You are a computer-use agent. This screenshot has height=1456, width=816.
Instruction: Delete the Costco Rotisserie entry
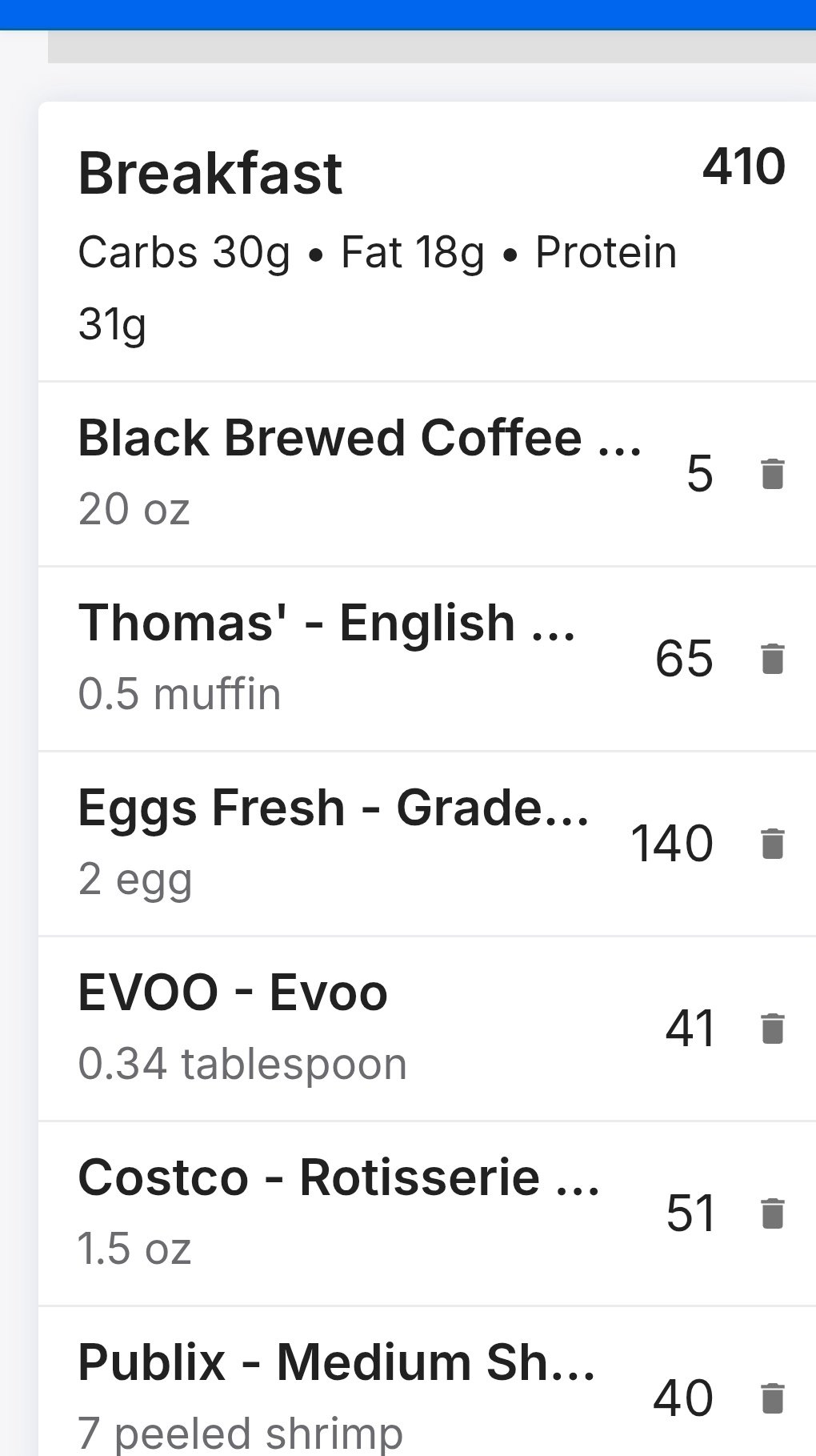pos(772,1213)
